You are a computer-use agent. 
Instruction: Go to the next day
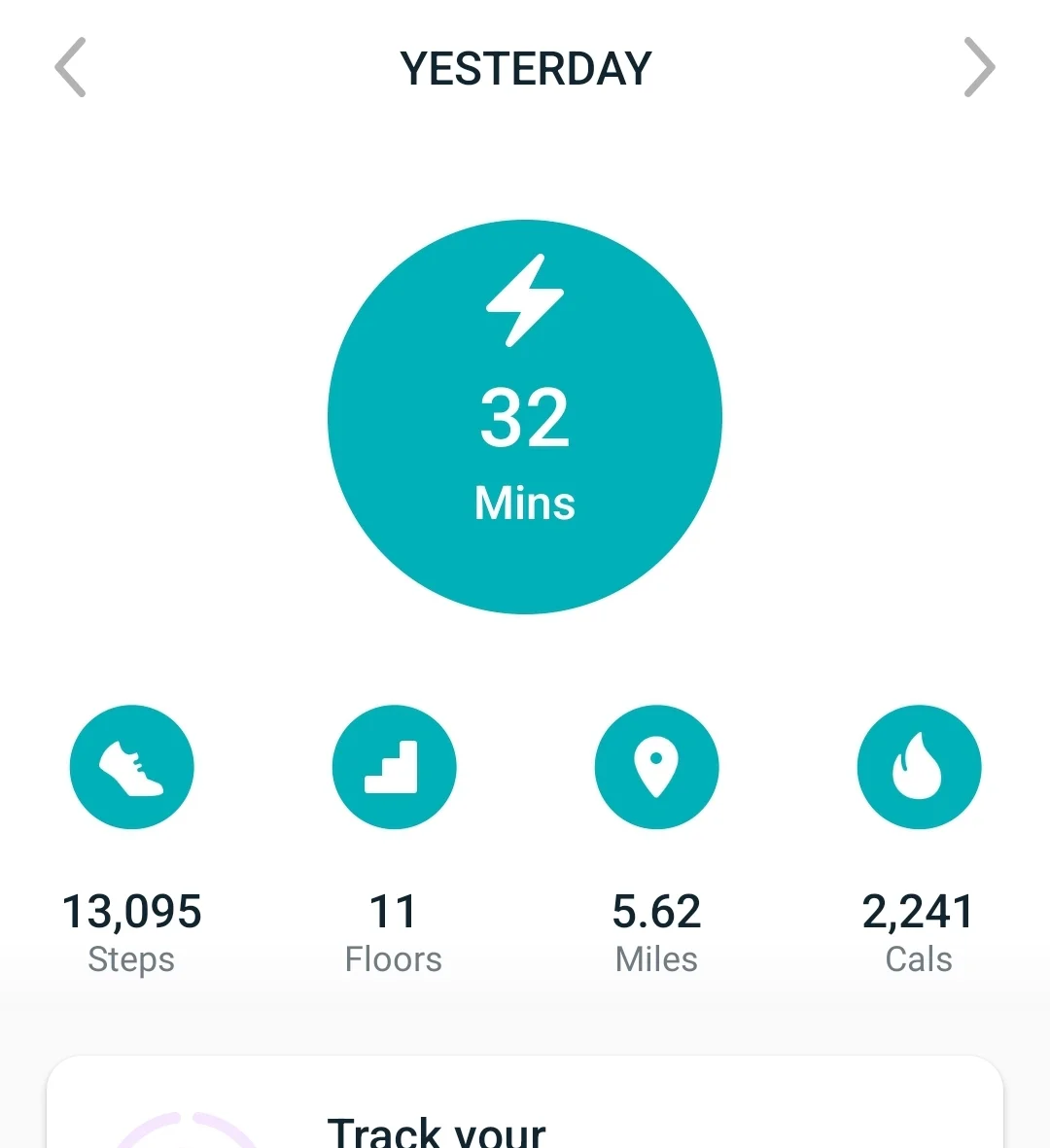coord(979,68)
